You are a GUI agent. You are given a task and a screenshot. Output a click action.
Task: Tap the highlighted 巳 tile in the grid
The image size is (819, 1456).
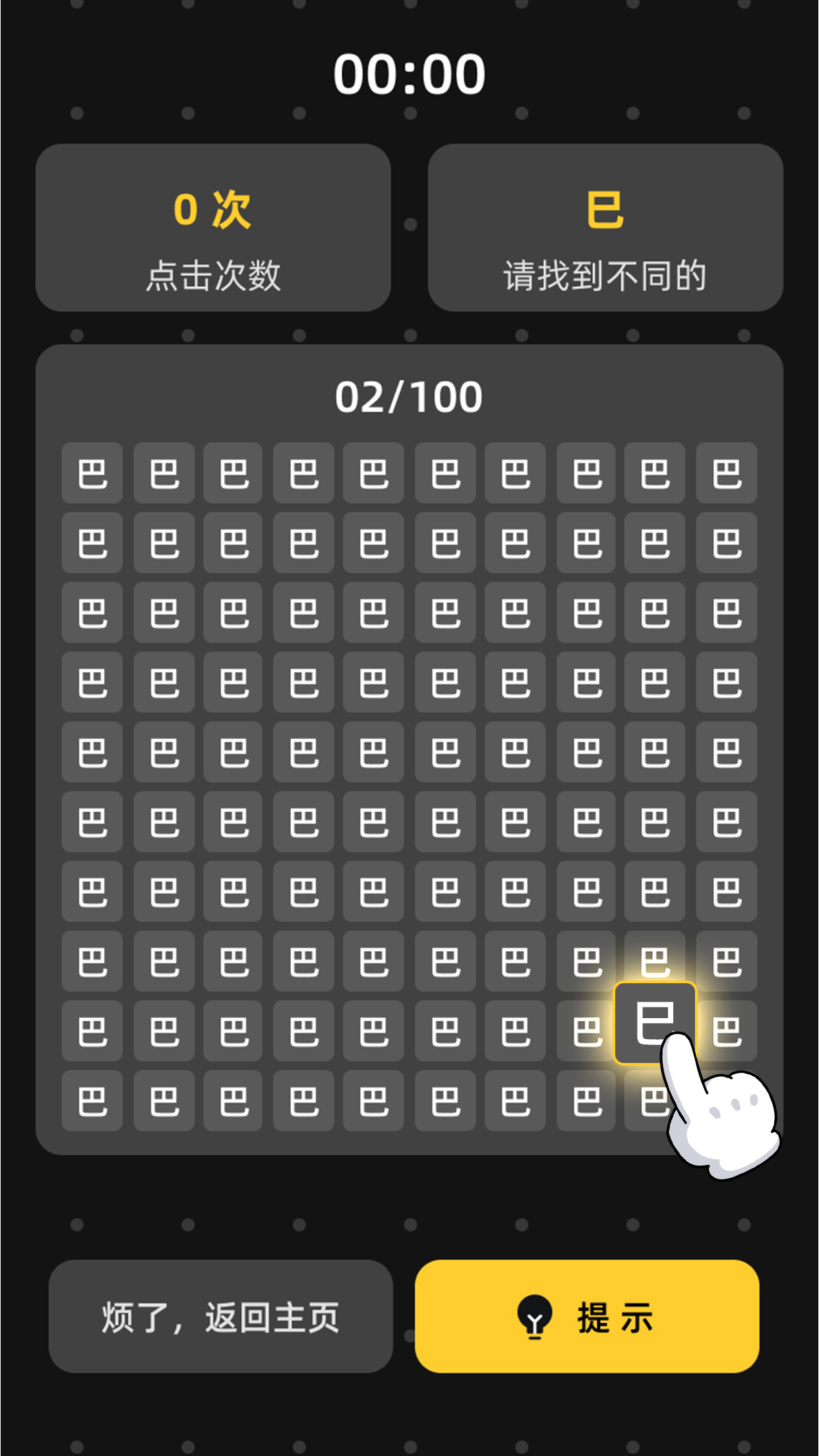tap(654, 1022)
